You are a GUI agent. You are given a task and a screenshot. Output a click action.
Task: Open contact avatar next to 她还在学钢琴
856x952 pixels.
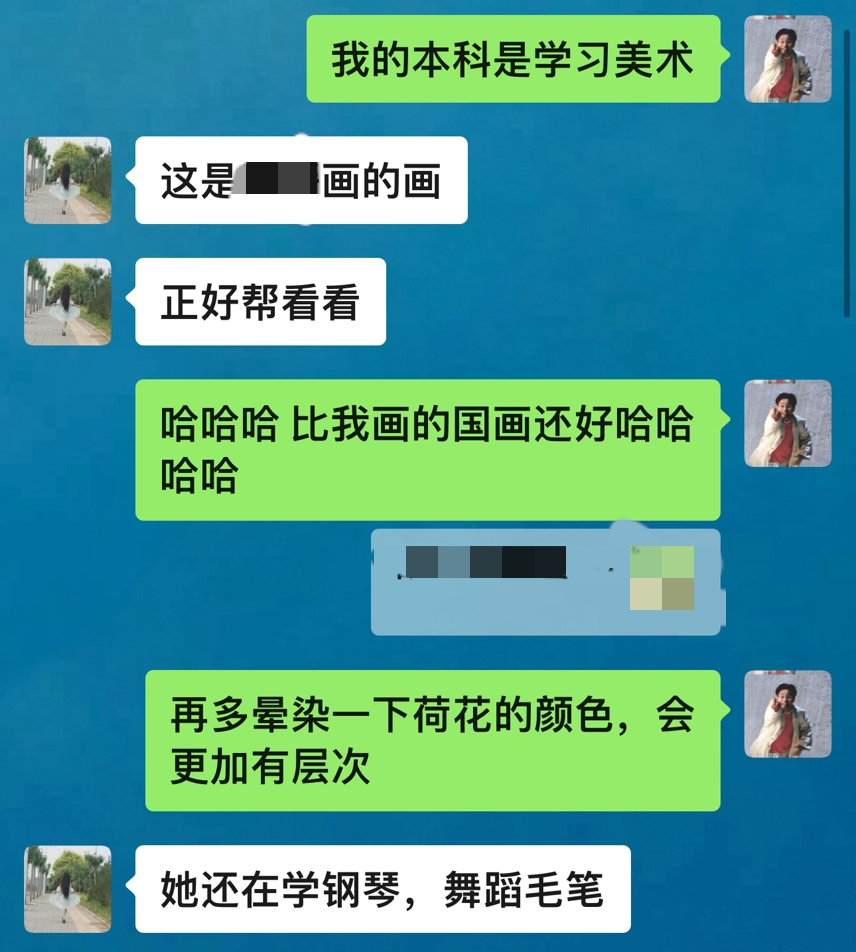click(68, 889)
